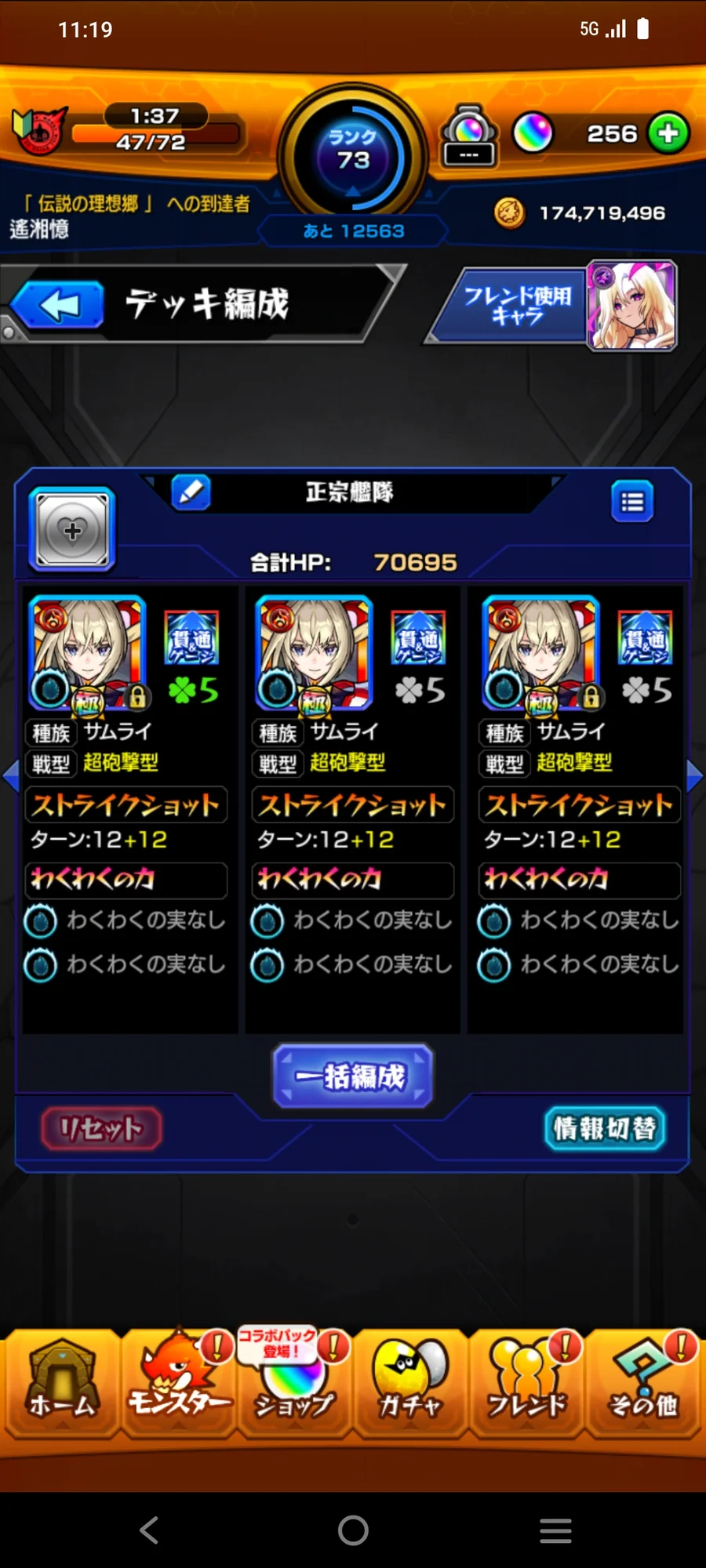Viewport: 706px width, 1568px height.
Task: Show the previous deck with the left arrow
Action: pos(11,775)
